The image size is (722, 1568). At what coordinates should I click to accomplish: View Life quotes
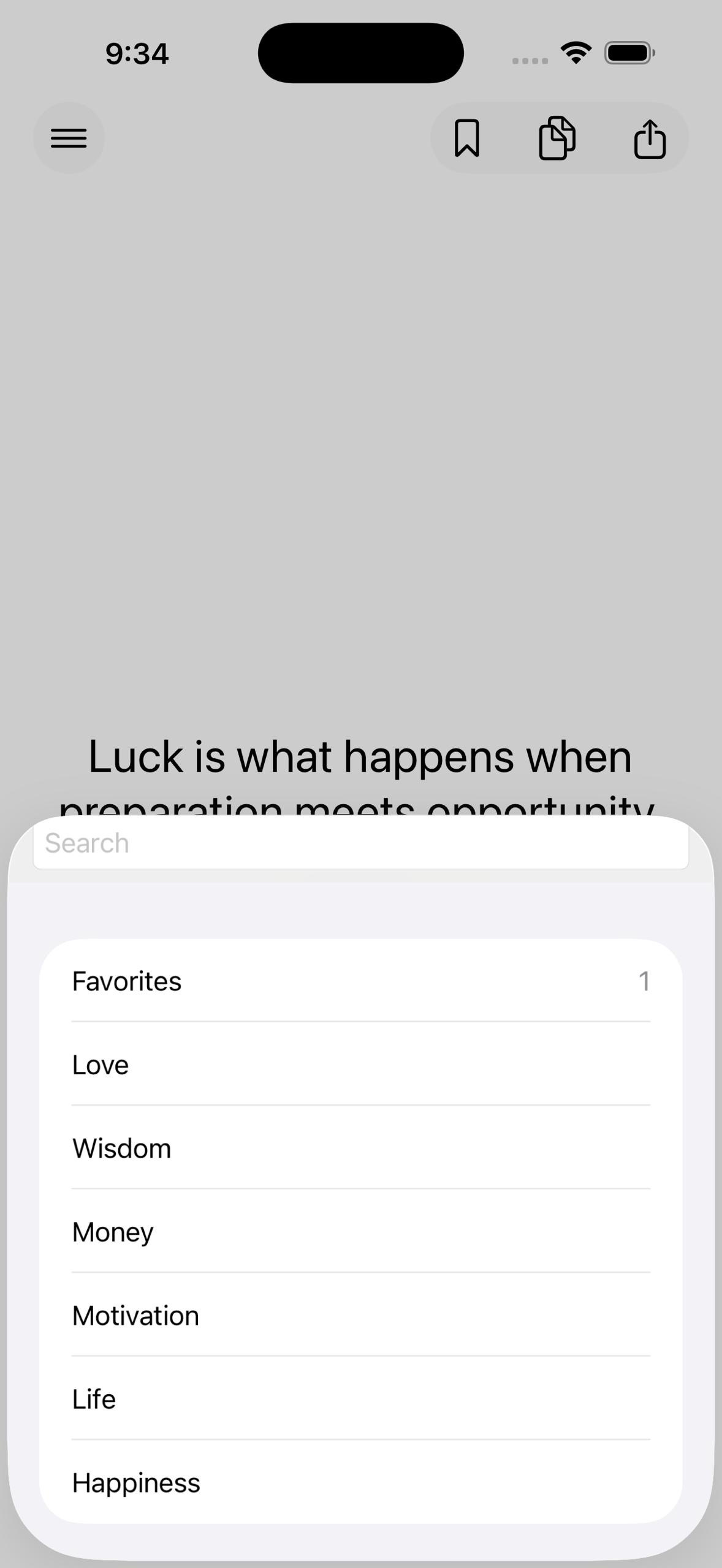[x=360, y=1400]
